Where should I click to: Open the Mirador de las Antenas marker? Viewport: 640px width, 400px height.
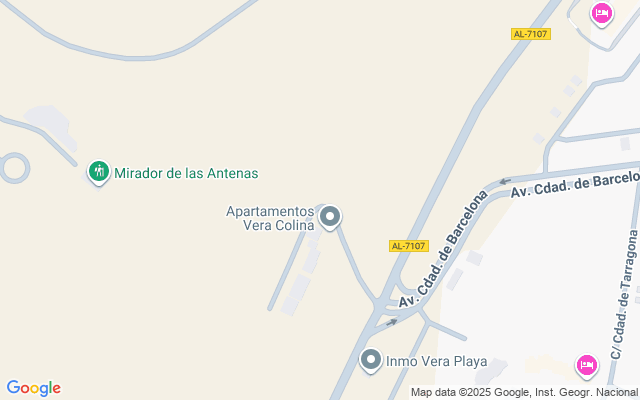tap(99, 172)
